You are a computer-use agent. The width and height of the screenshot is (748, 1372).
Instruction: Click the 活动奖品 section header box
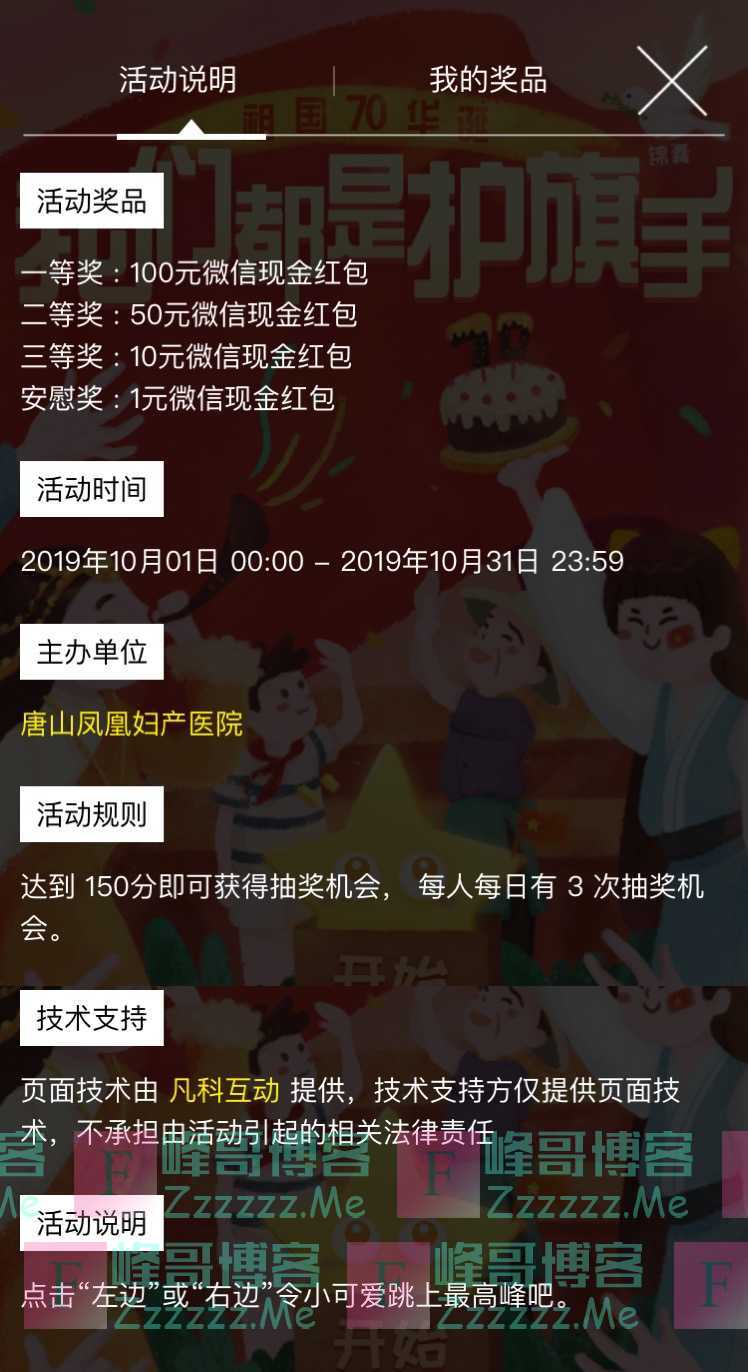click(x=94, y=199)
